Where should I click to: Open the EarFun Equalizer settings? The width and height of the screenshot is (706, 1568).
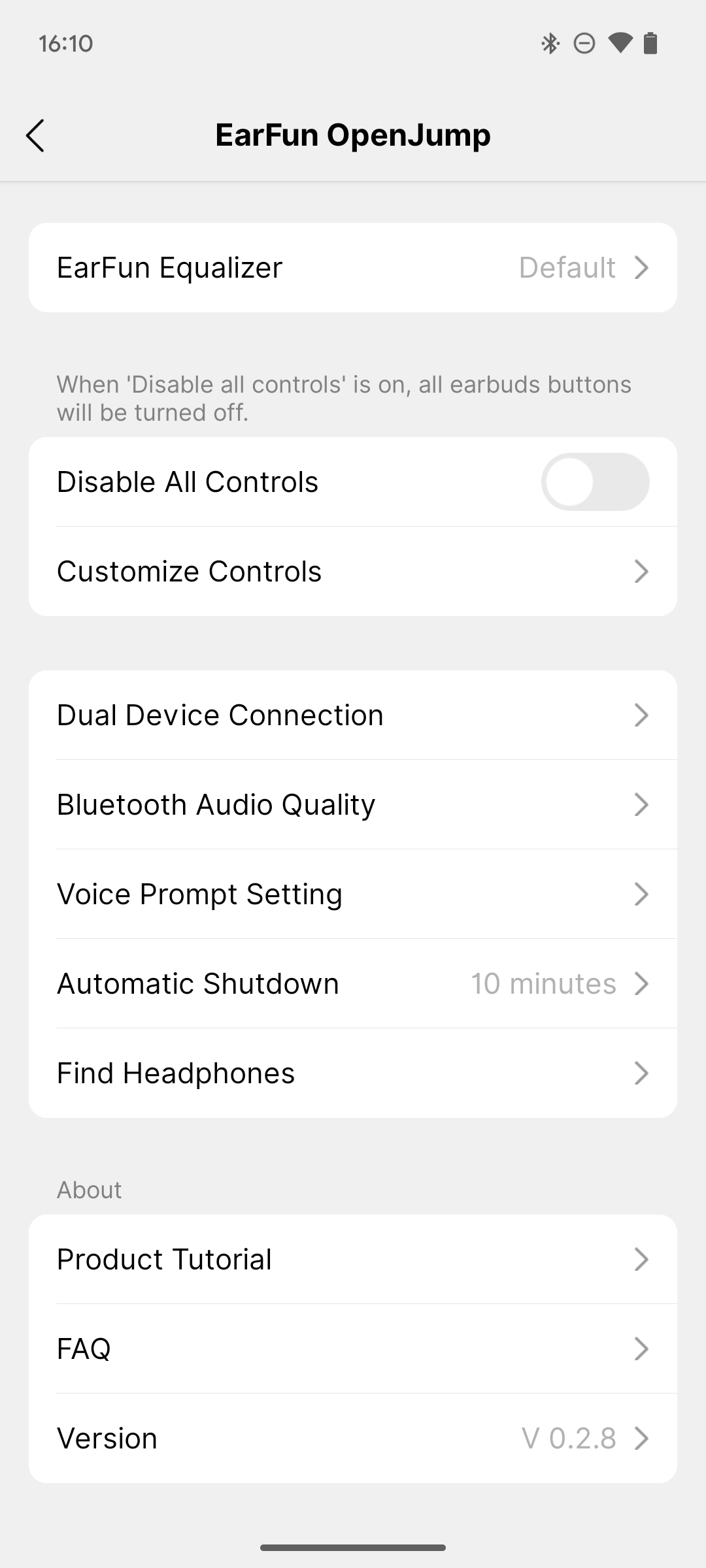(353, 268)
